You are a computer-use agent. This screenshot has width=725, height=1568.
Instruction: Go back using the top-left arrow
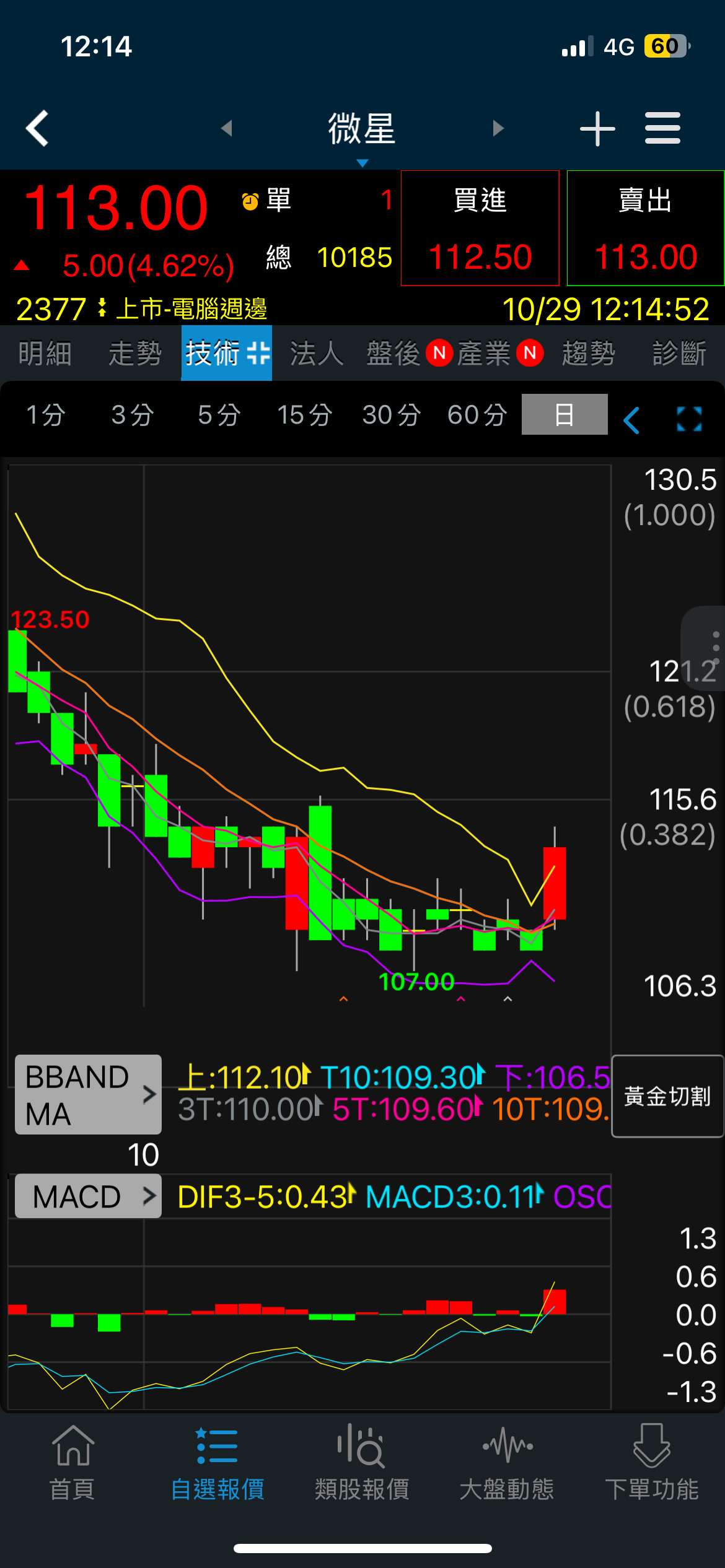[x=37, y=128]
